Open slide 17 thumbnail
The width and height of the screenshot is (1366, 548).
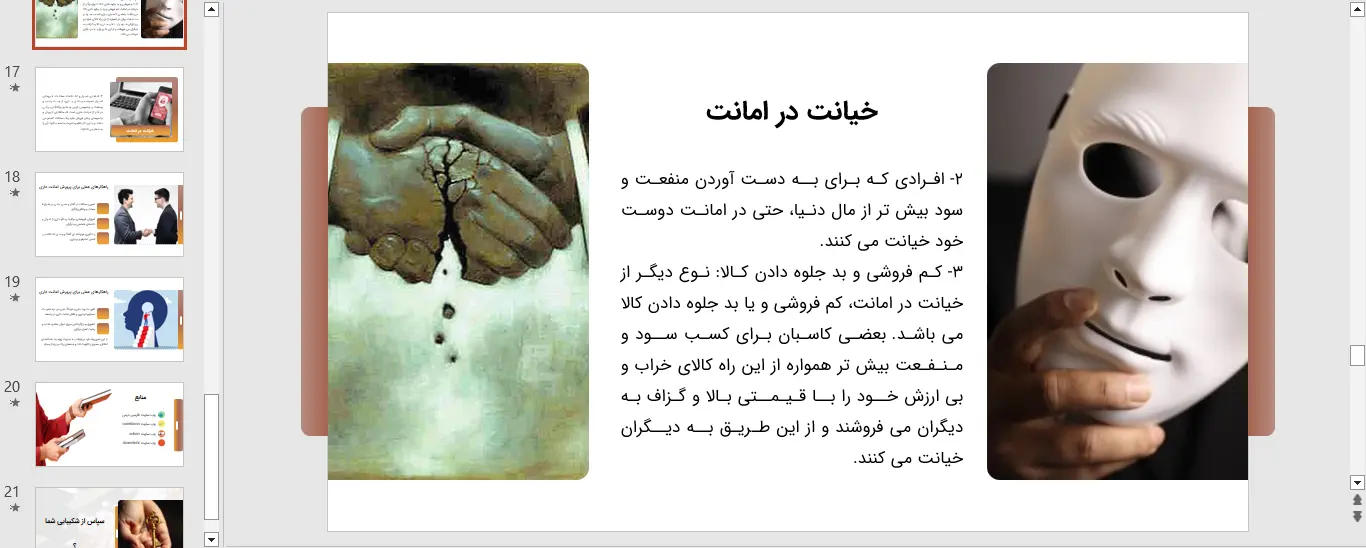point(109,109)
